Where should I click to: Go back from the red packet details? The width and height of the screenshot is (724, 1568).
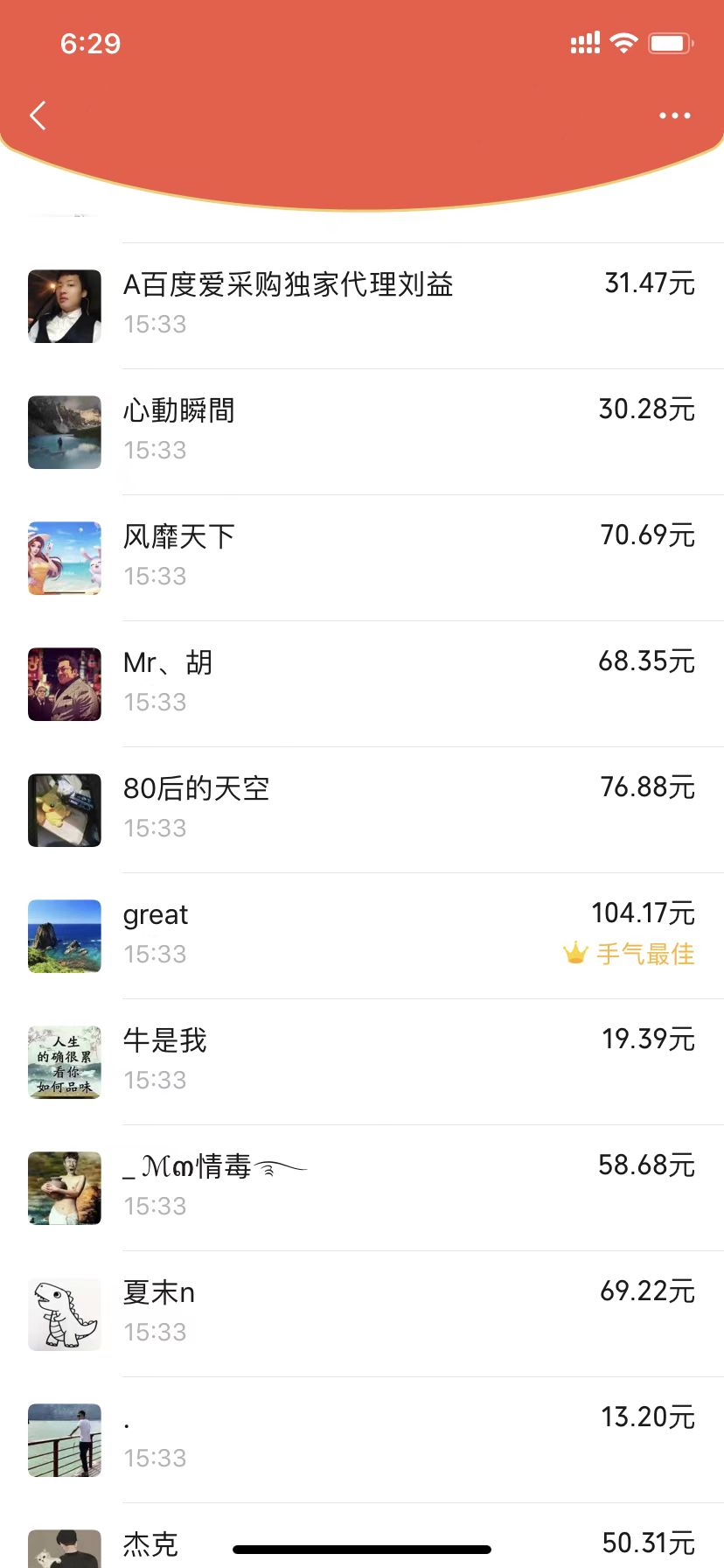click(x=38, y=115)
